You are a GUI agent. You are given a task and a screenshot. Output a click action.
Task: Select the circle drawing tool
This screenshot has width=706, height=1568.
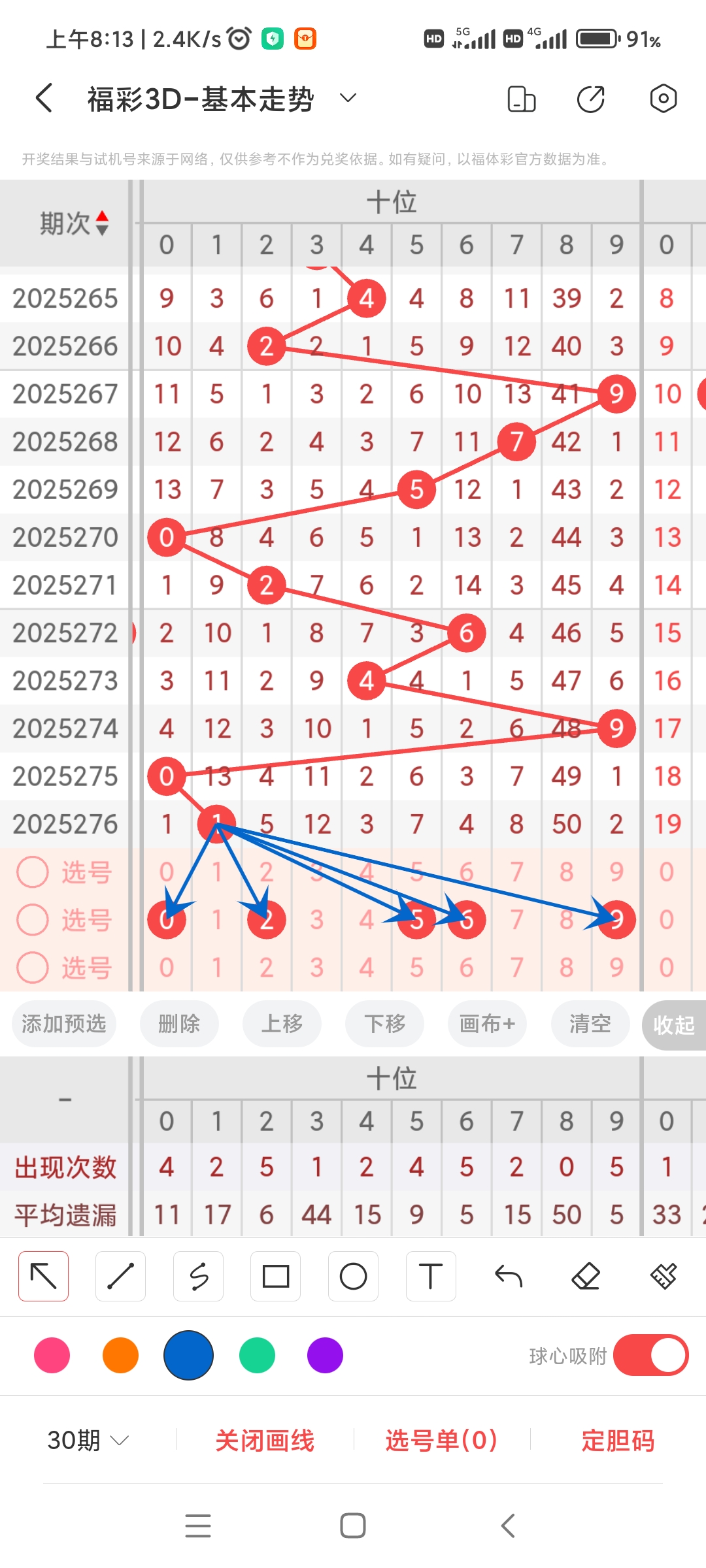(353, 1275)
